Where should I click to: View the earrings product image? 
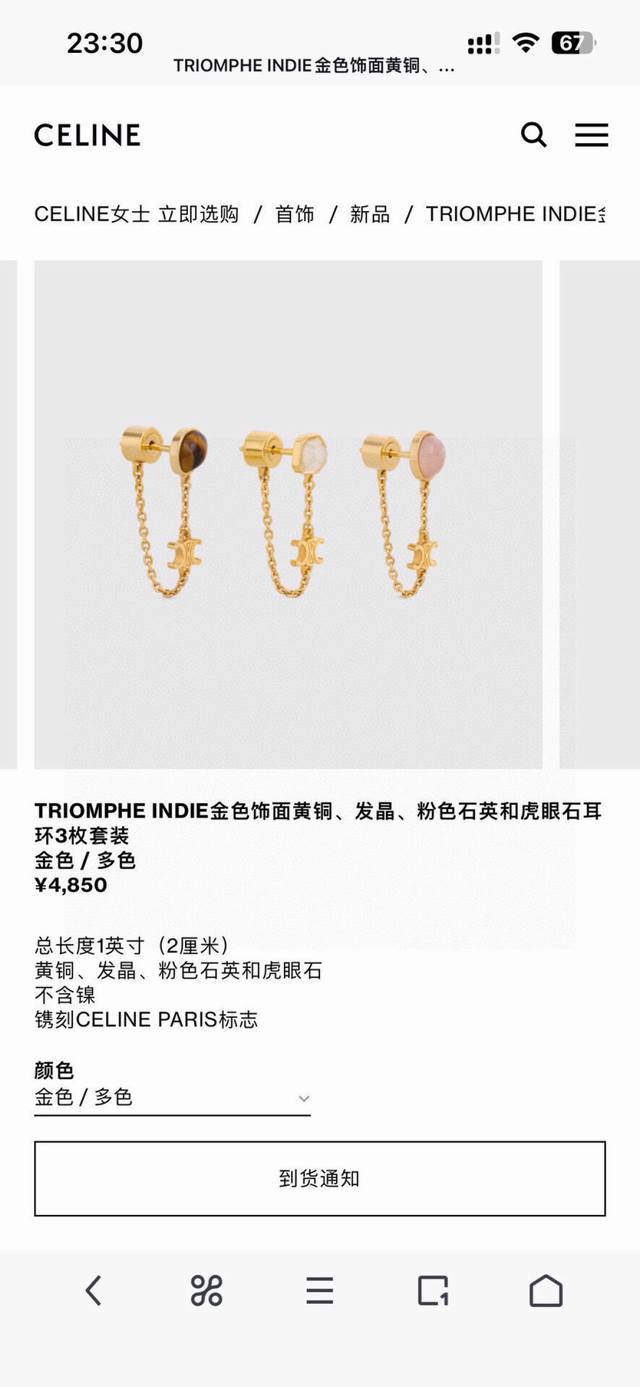tap(288, 514)
